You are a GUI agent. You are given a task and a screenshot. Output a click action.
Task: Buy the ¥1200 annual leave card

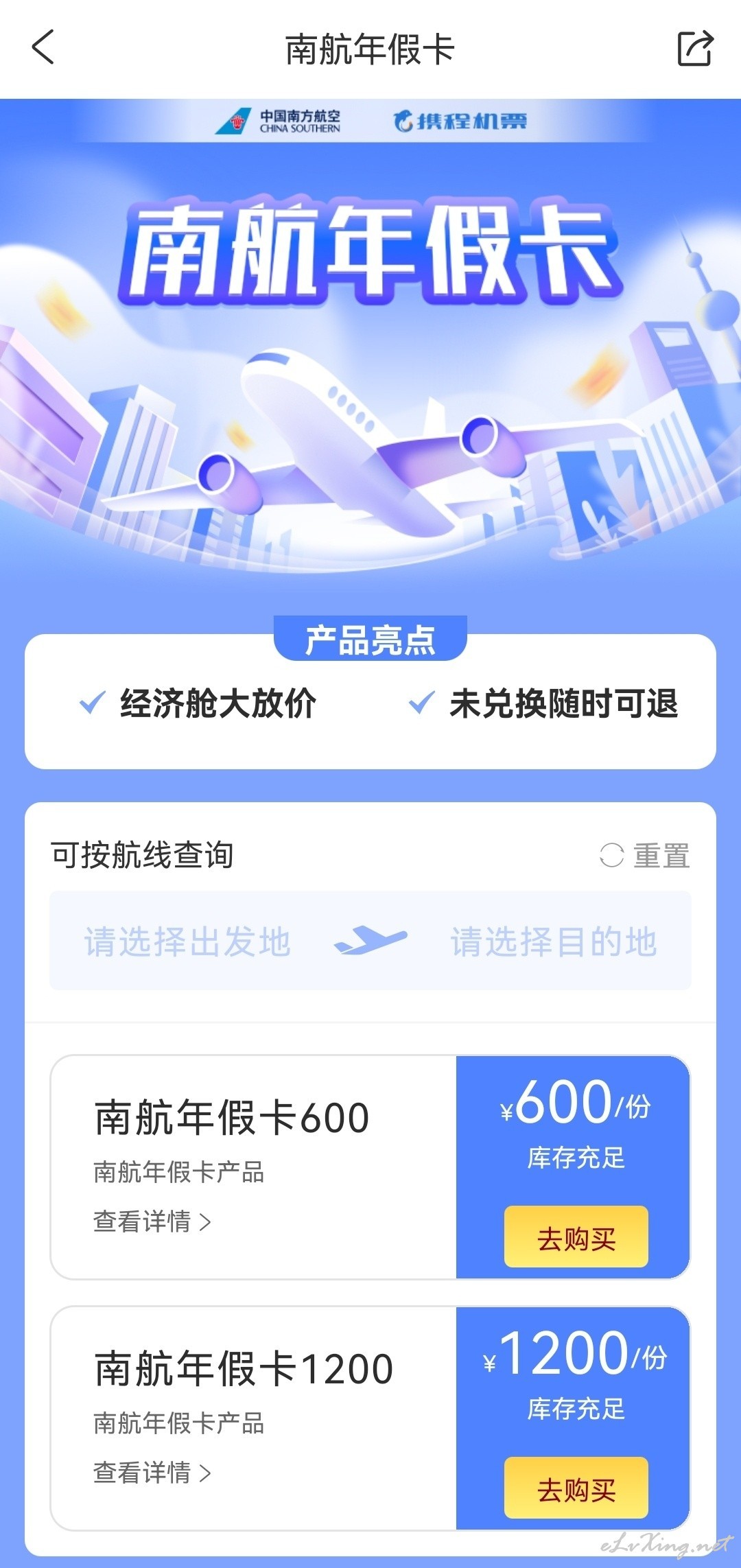point(576,1490)
